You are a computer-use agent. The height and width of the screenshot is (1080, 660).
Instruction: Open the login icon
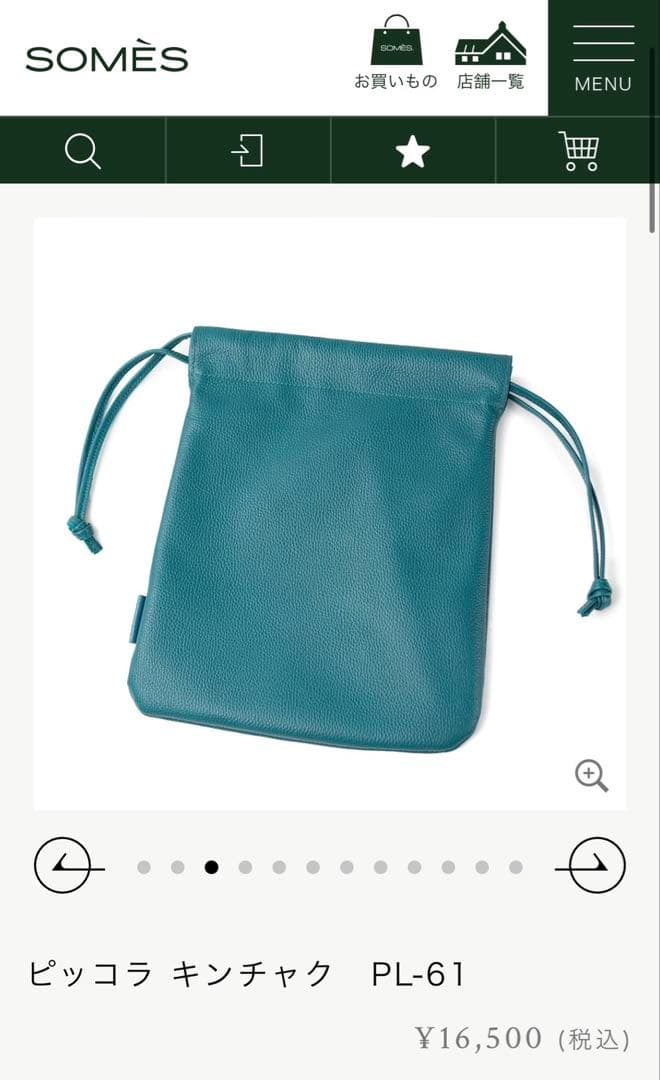click(x=247, y=151)
